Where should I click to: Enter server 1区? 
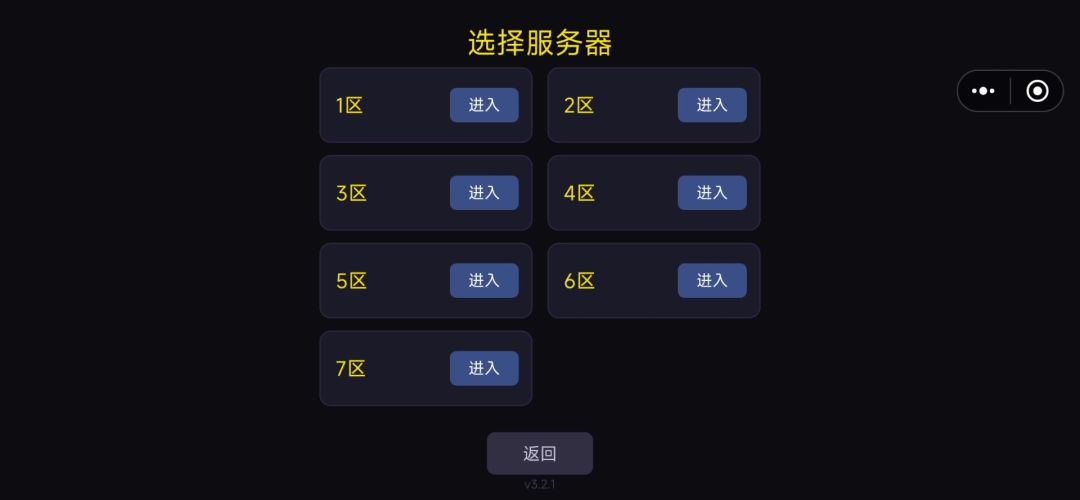pos(484,105)
